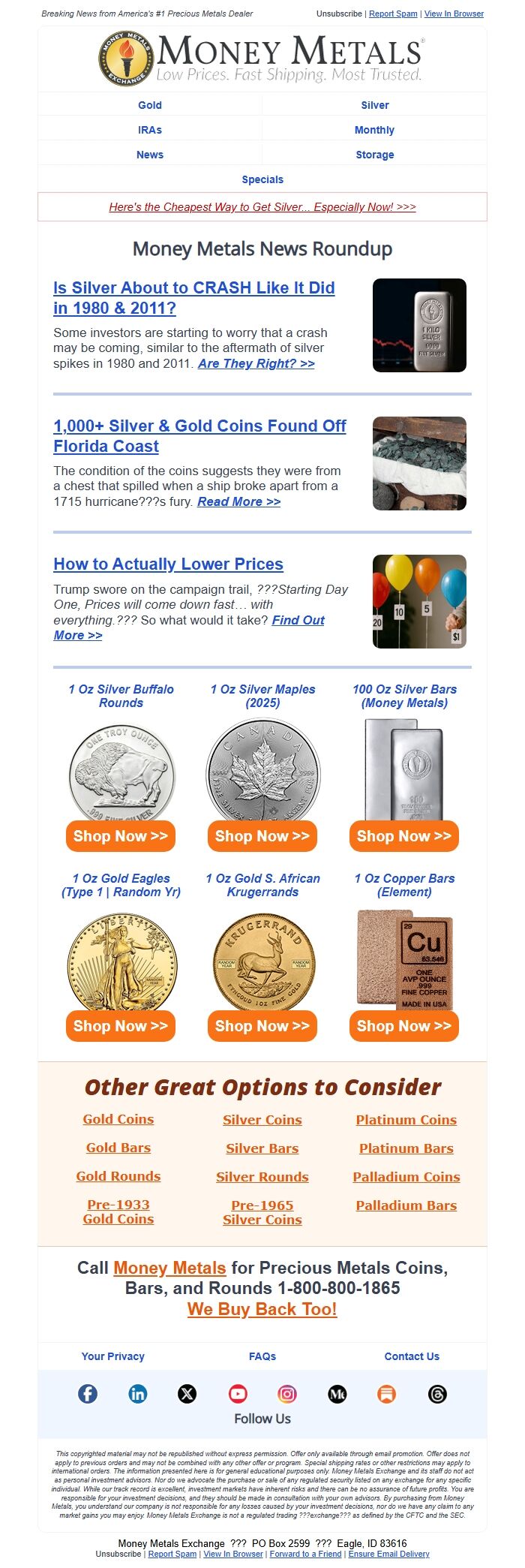
Task: Read the Silver About to CRASH article
Action: tap(193, 298)
